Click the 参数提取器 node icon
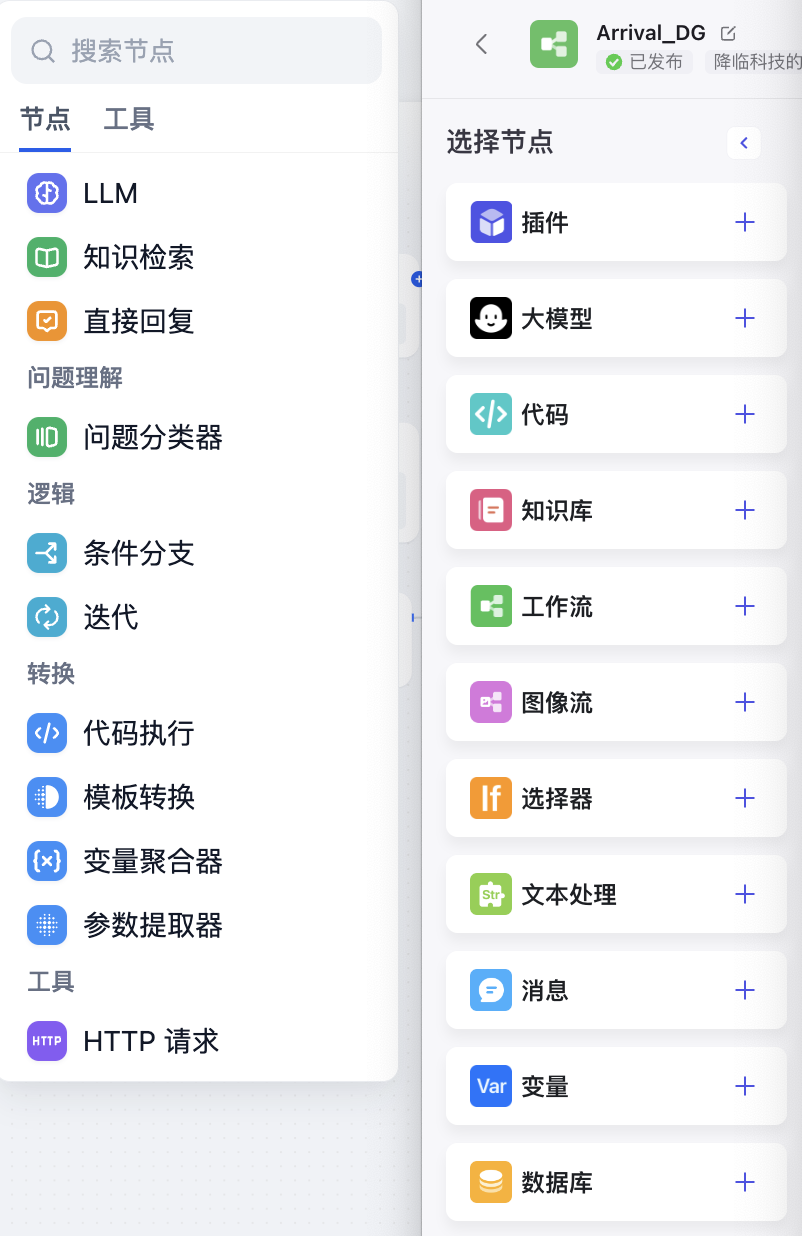 point(46,925)
